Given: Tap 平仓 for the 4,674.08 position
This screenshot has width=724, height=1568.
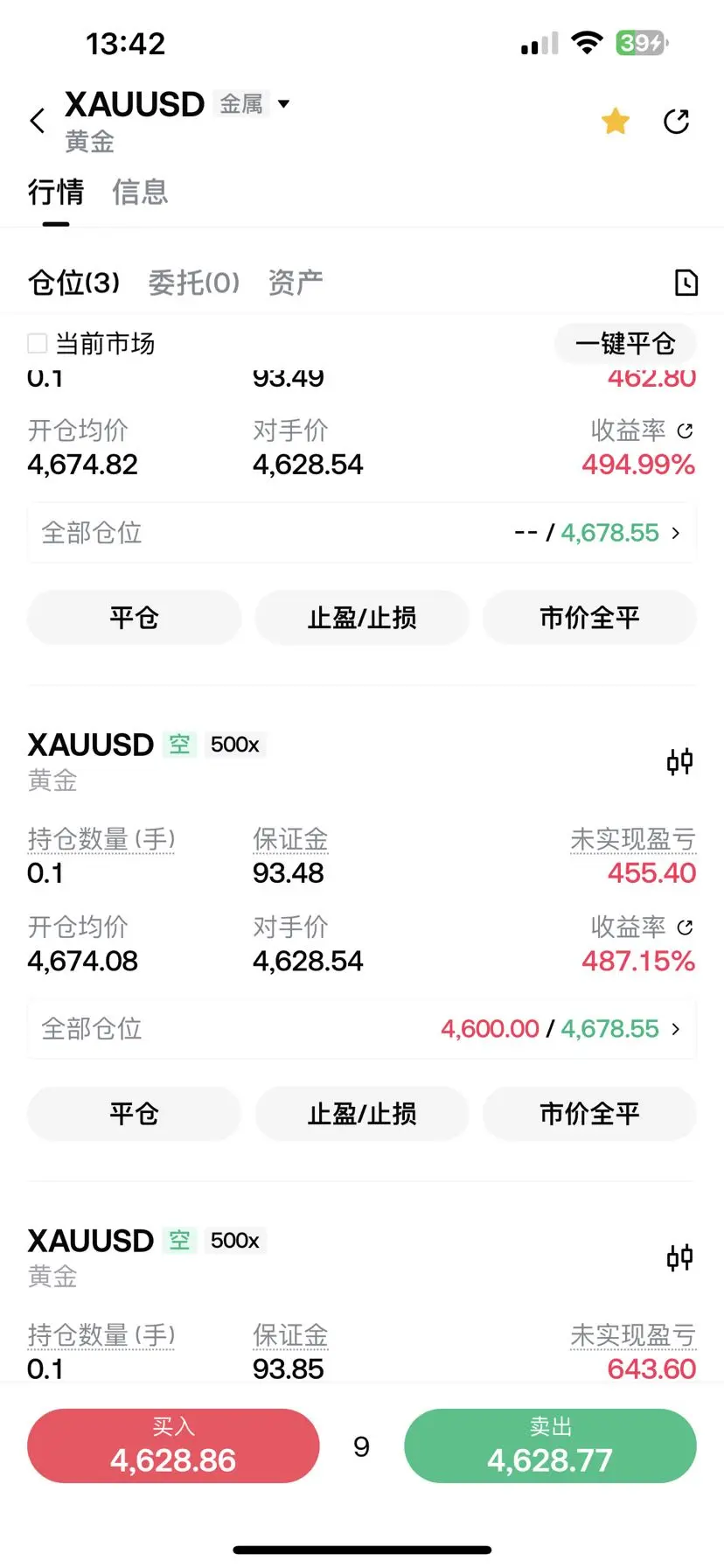Looking at the screenshot, I should (x=134, y=1113).
